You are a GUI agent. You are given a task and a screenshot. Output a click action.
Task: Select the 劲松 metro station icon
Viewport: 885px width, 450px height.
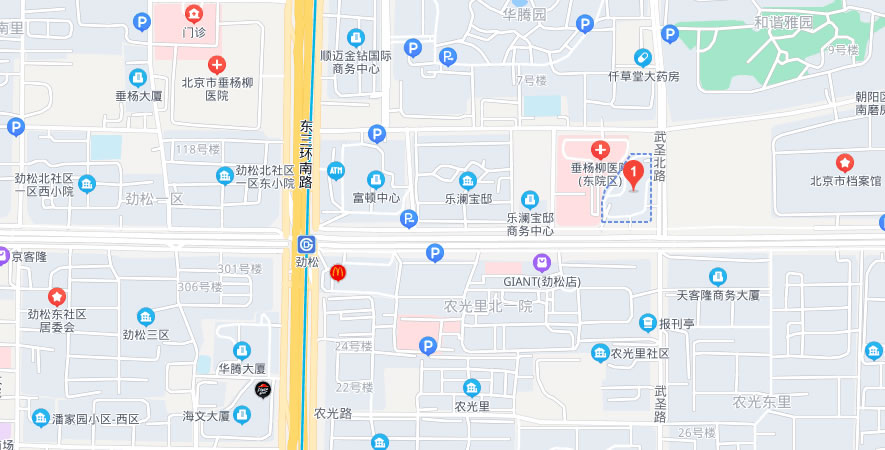307,244
